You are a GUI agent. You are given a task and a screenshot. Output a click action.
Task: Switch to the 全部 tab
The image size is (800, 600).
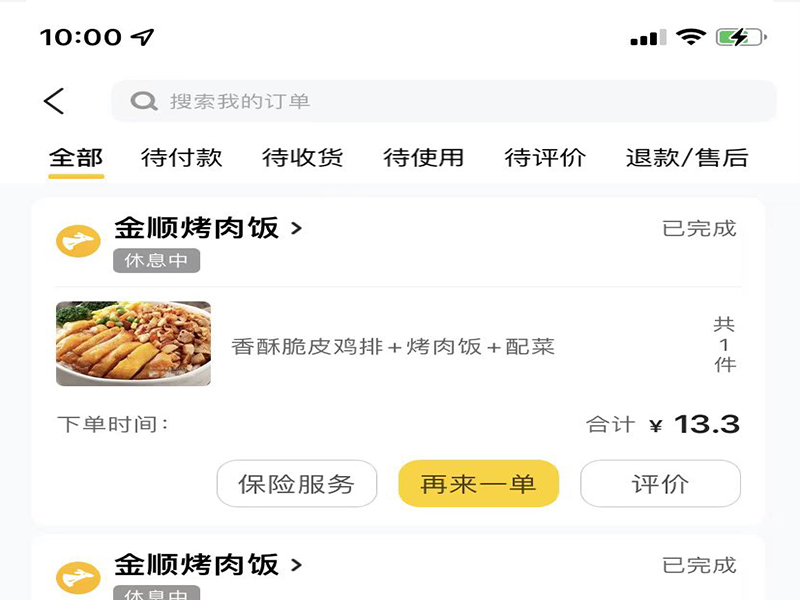(x=76, y=158)
